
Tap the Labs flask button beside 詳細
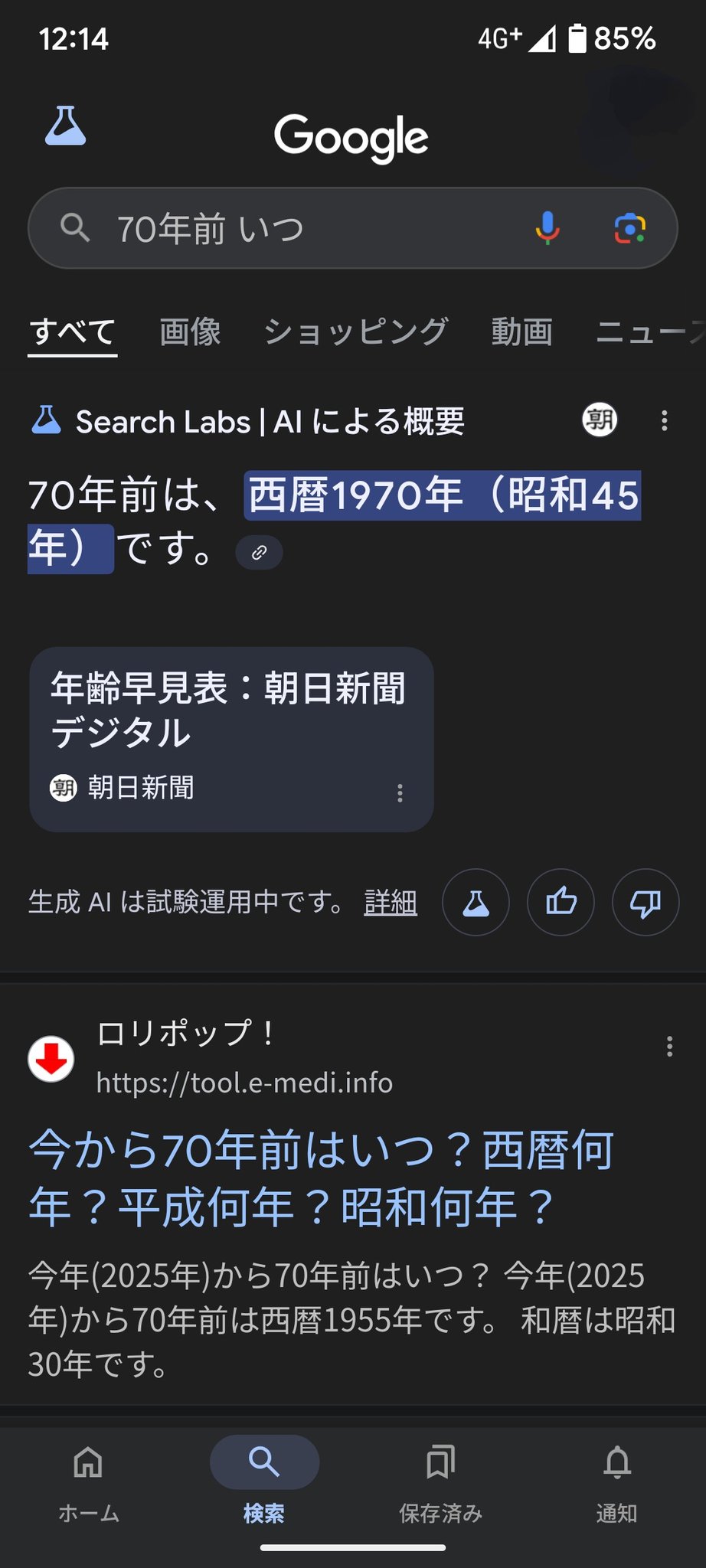pyautogui.click(x=476, y=903)
